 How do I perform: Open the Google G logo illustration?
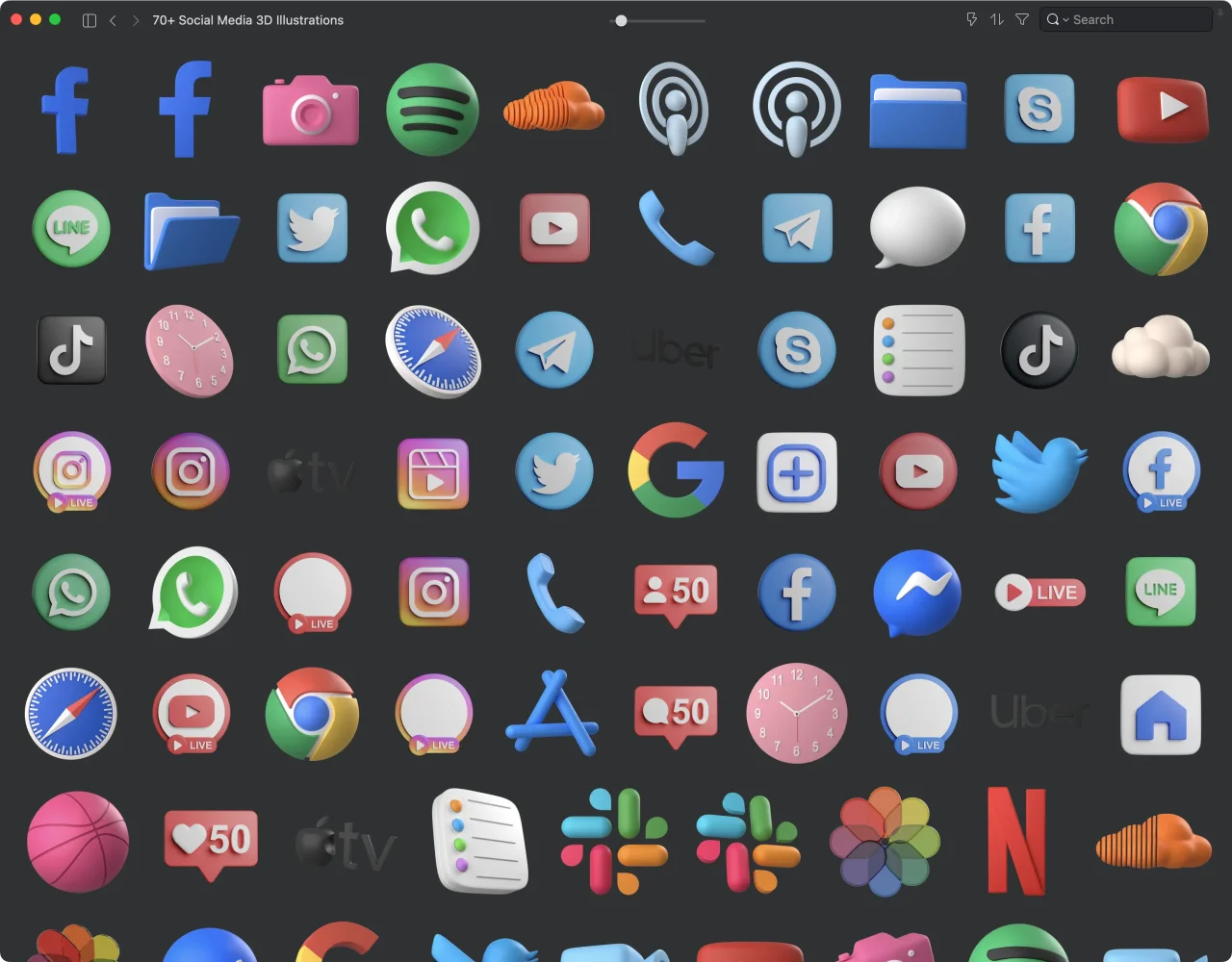pos(676,470)
